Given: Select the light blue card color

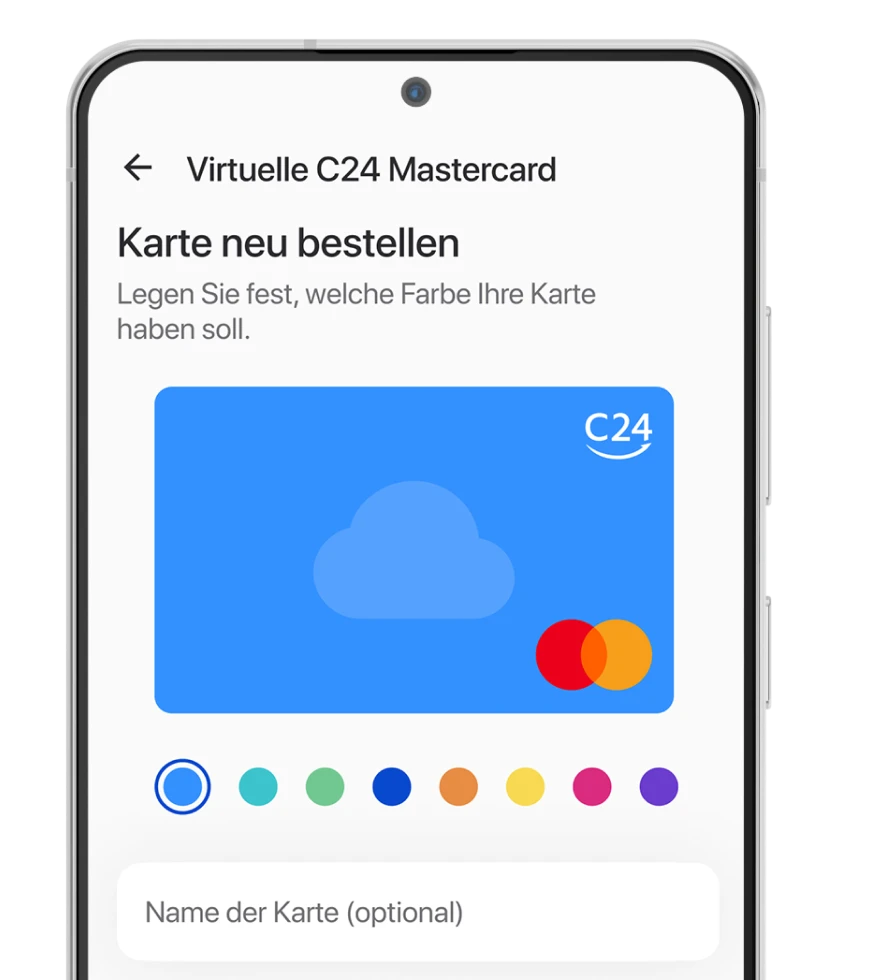Looking at the screenshot, I should pyautogui.click(x=182, y=787).
